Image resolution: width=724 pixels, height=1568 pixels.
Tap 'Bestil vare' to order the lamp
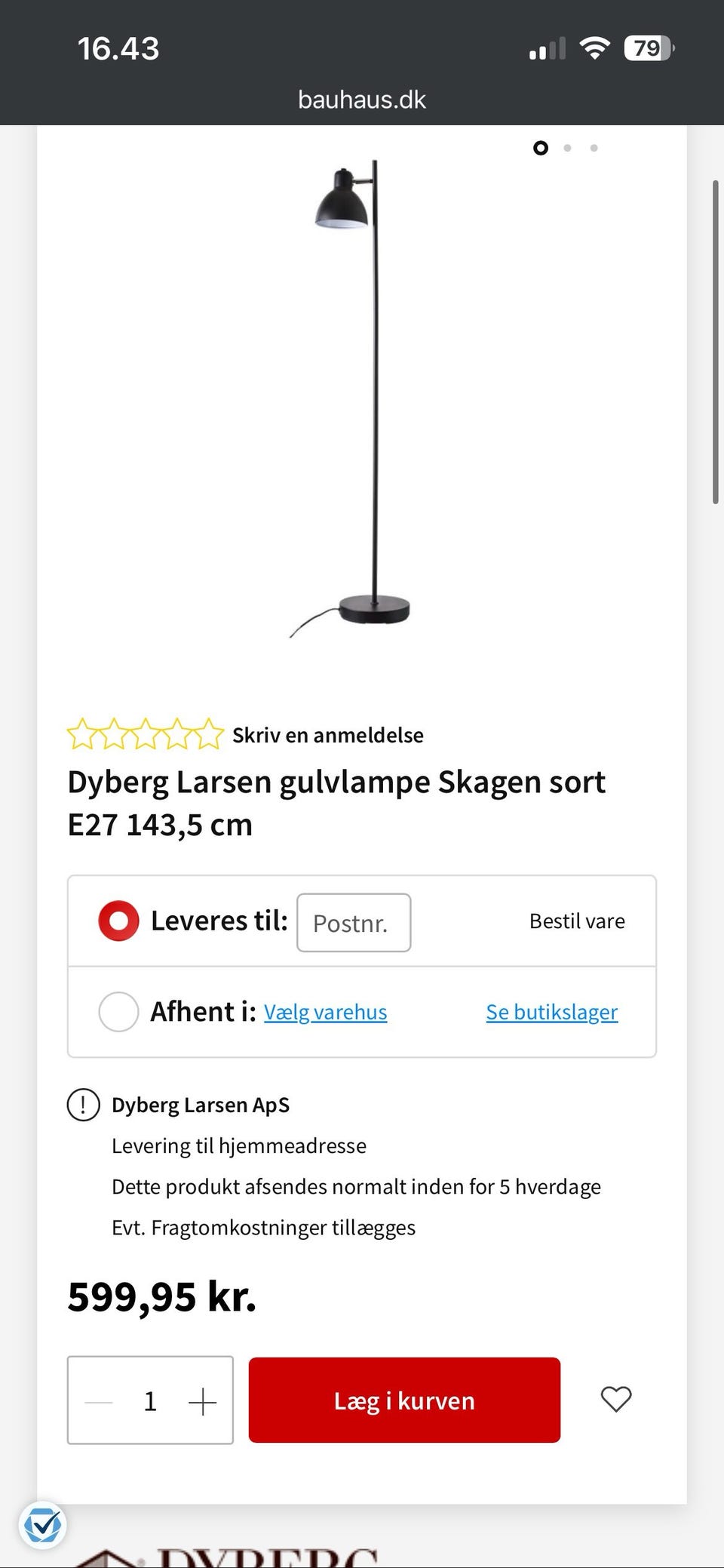point(576,921)
